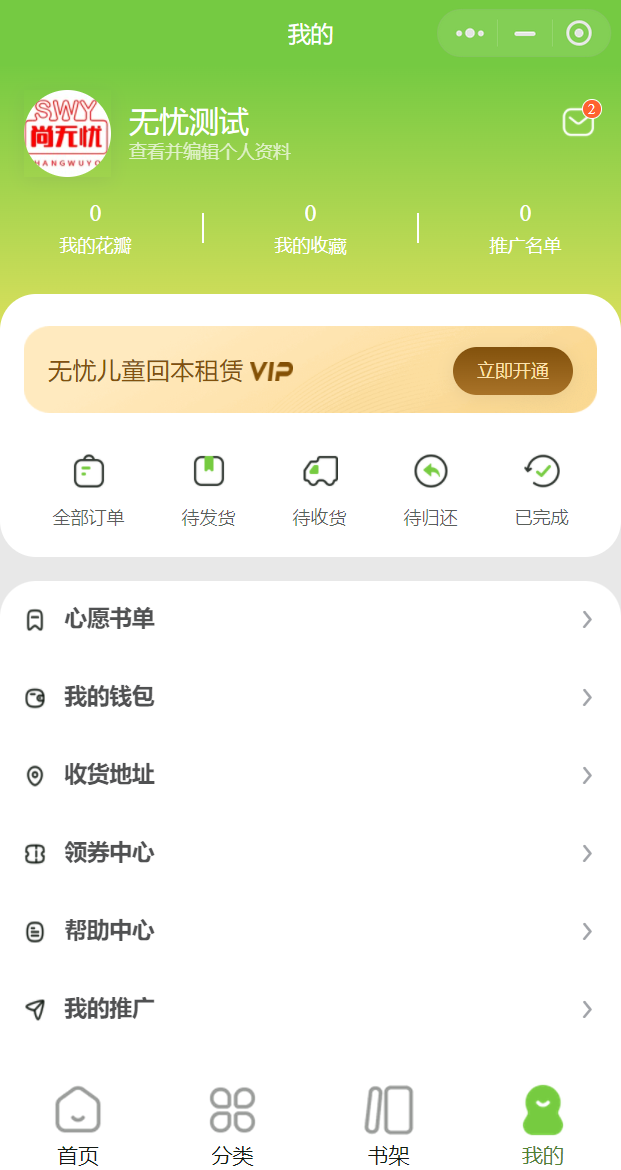Open 待收货 orders
This screenshot has width=621, height=1170.
[x=320, y=491]
